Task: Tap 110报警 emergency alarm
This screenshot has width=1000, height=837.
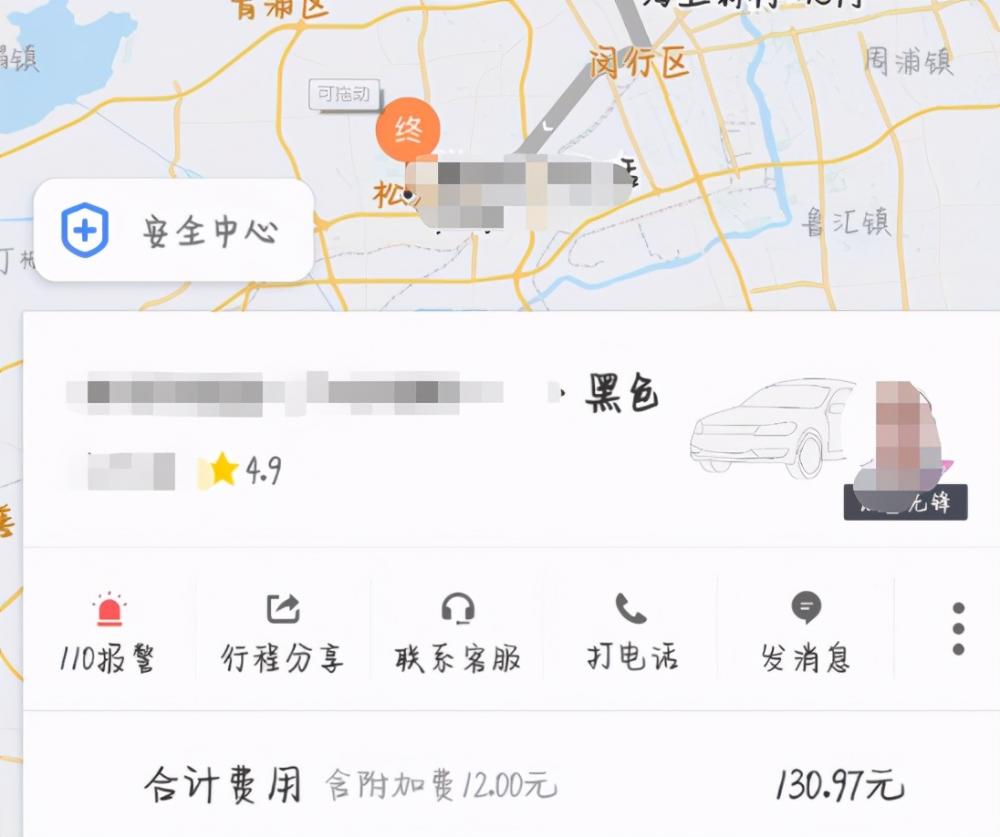Action: pyautogui.click(x=107, y=631)
